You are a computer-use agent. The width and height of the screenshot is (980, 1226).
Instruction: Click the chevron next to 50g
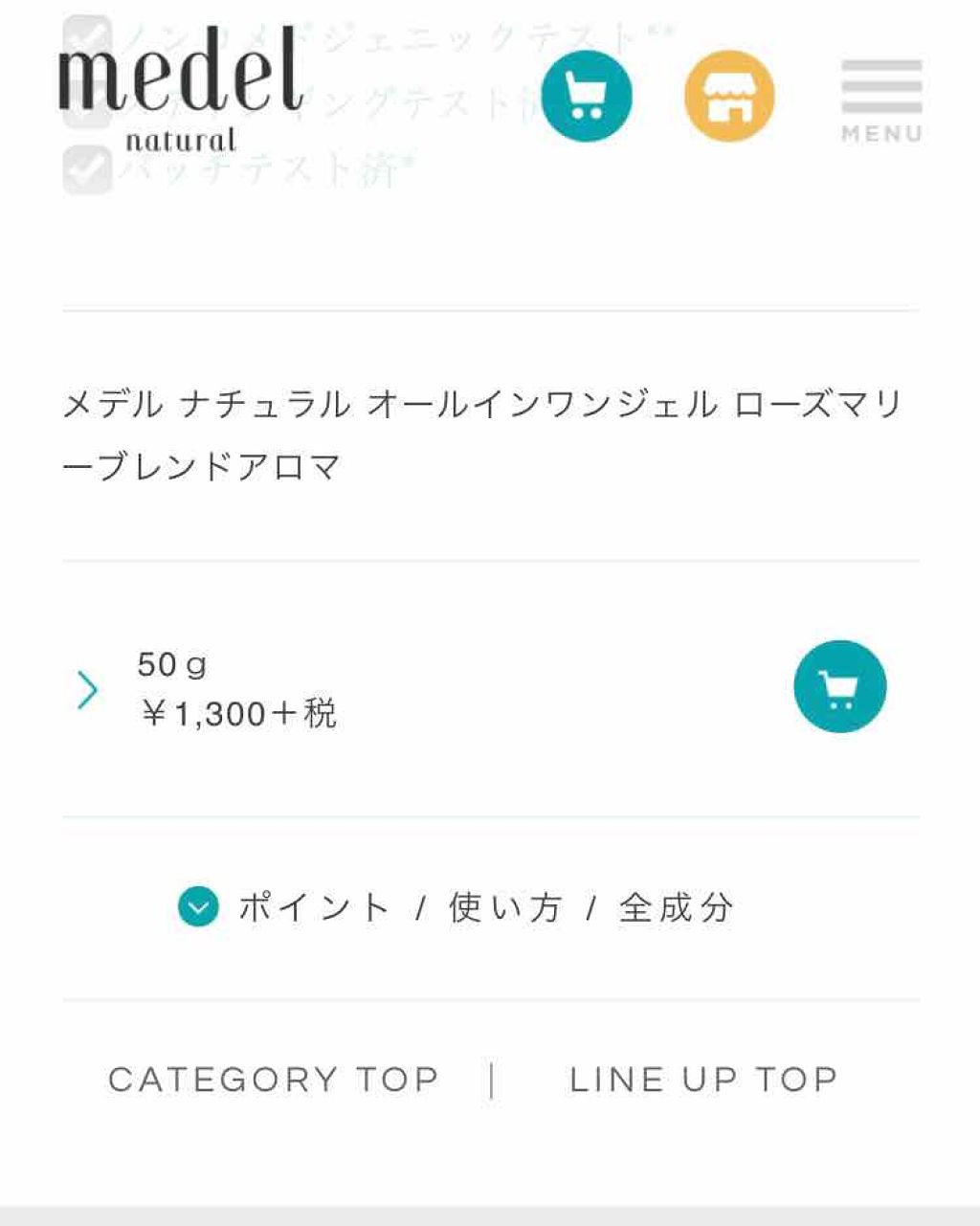(x=88, y=687)
